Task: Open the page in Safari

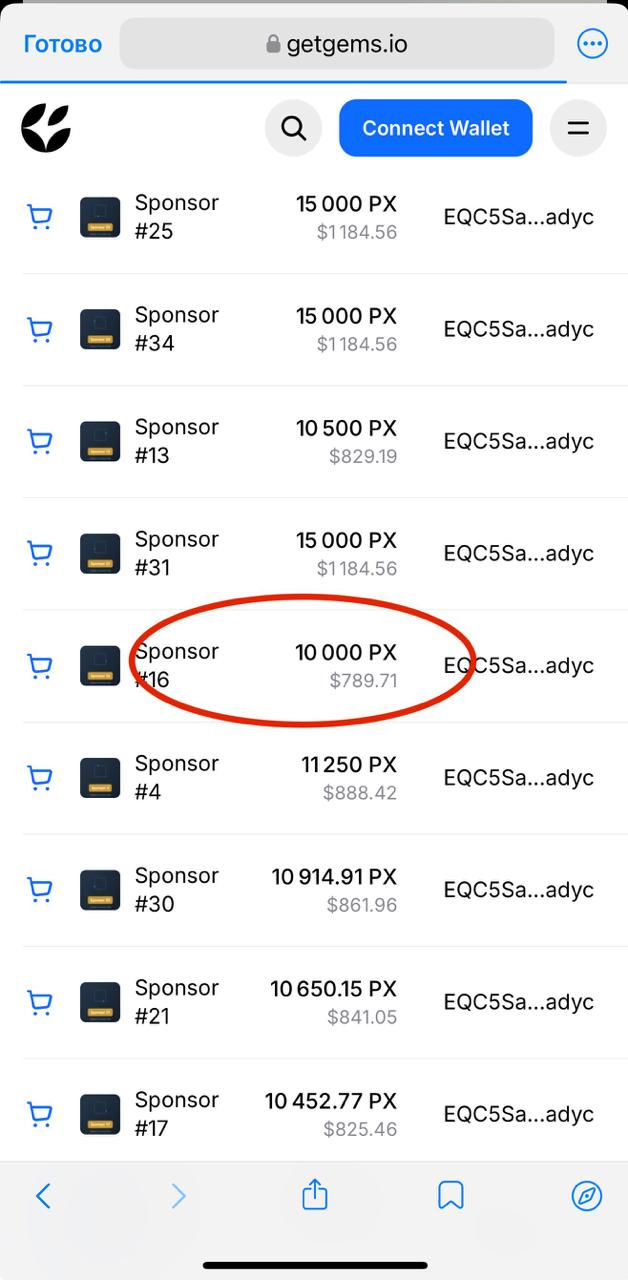Action: [587, 1195]
